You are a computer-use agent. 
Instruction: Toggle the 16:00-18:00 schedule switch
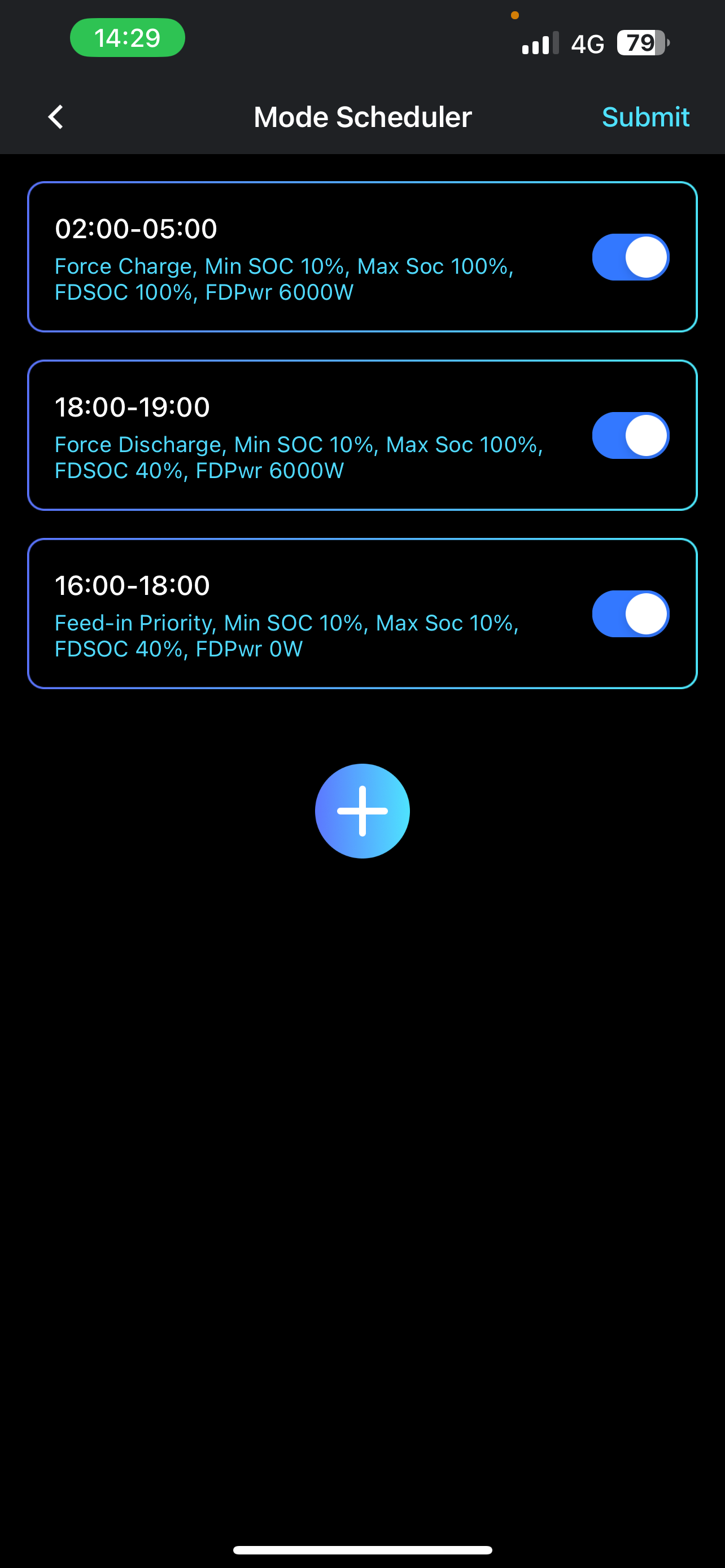tap(630, 614)
